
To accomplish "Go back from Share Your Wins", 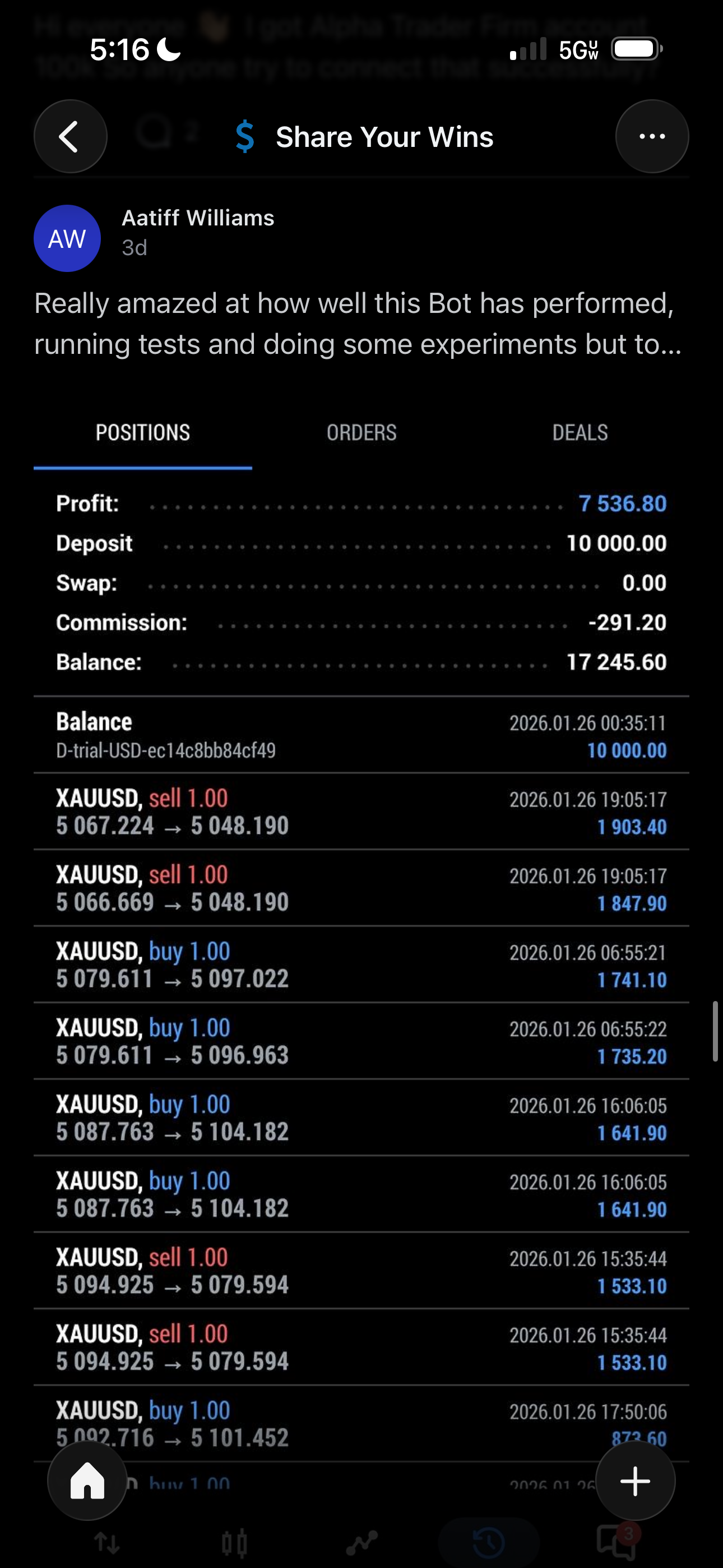I will pyautogui.click(x=70, y=136).
